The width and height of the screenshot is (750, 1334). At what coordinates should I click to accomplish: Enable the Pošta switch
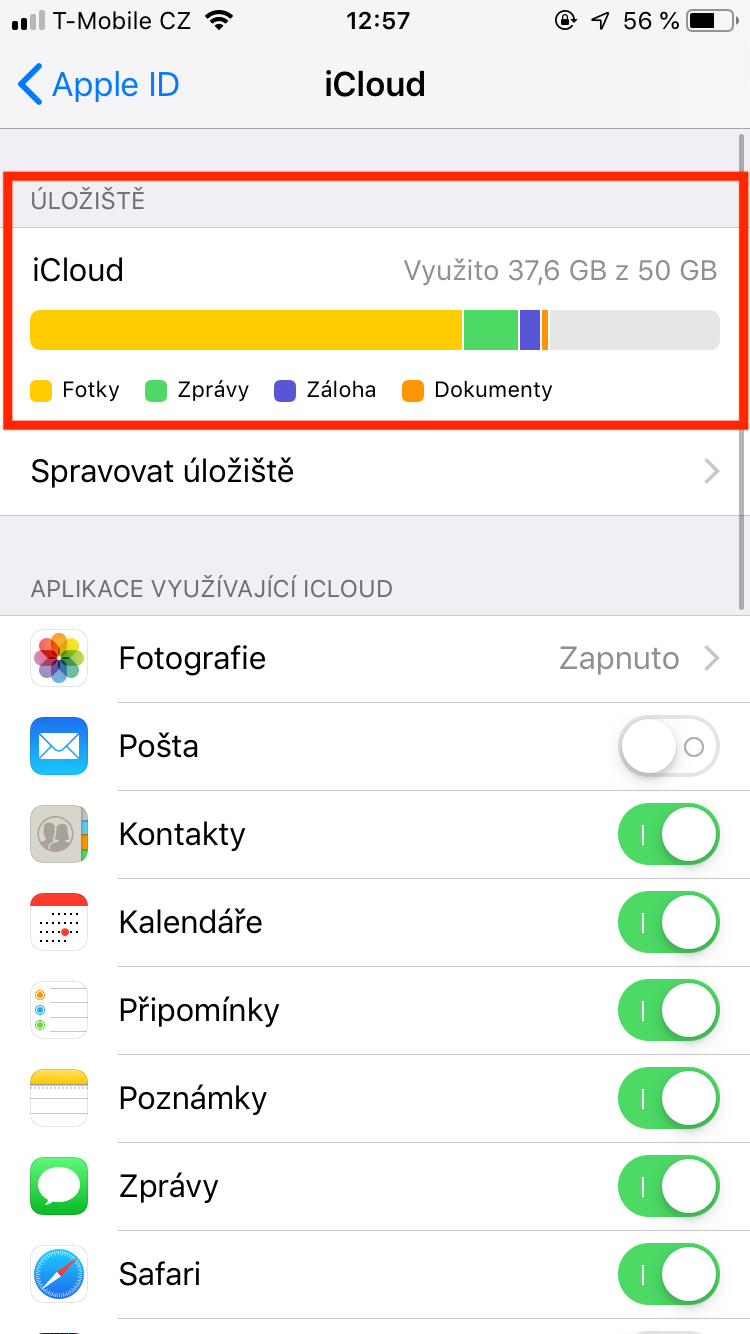point(669,746)
